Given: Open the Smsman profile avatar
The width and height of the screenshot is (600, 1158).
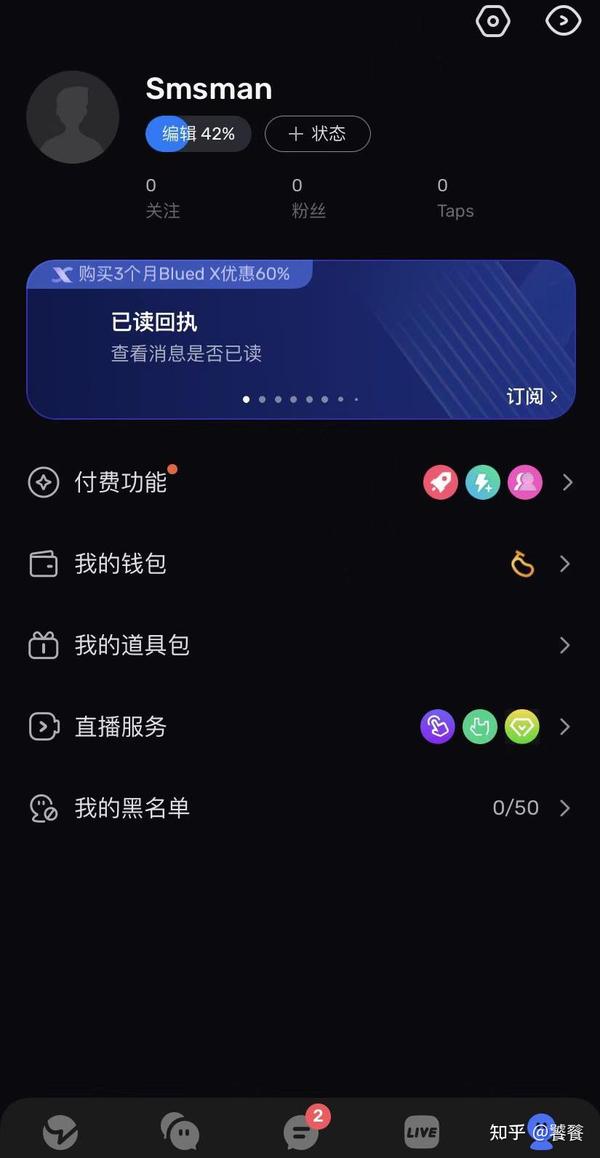Looking at the screenshot, I should coord(72,117).
